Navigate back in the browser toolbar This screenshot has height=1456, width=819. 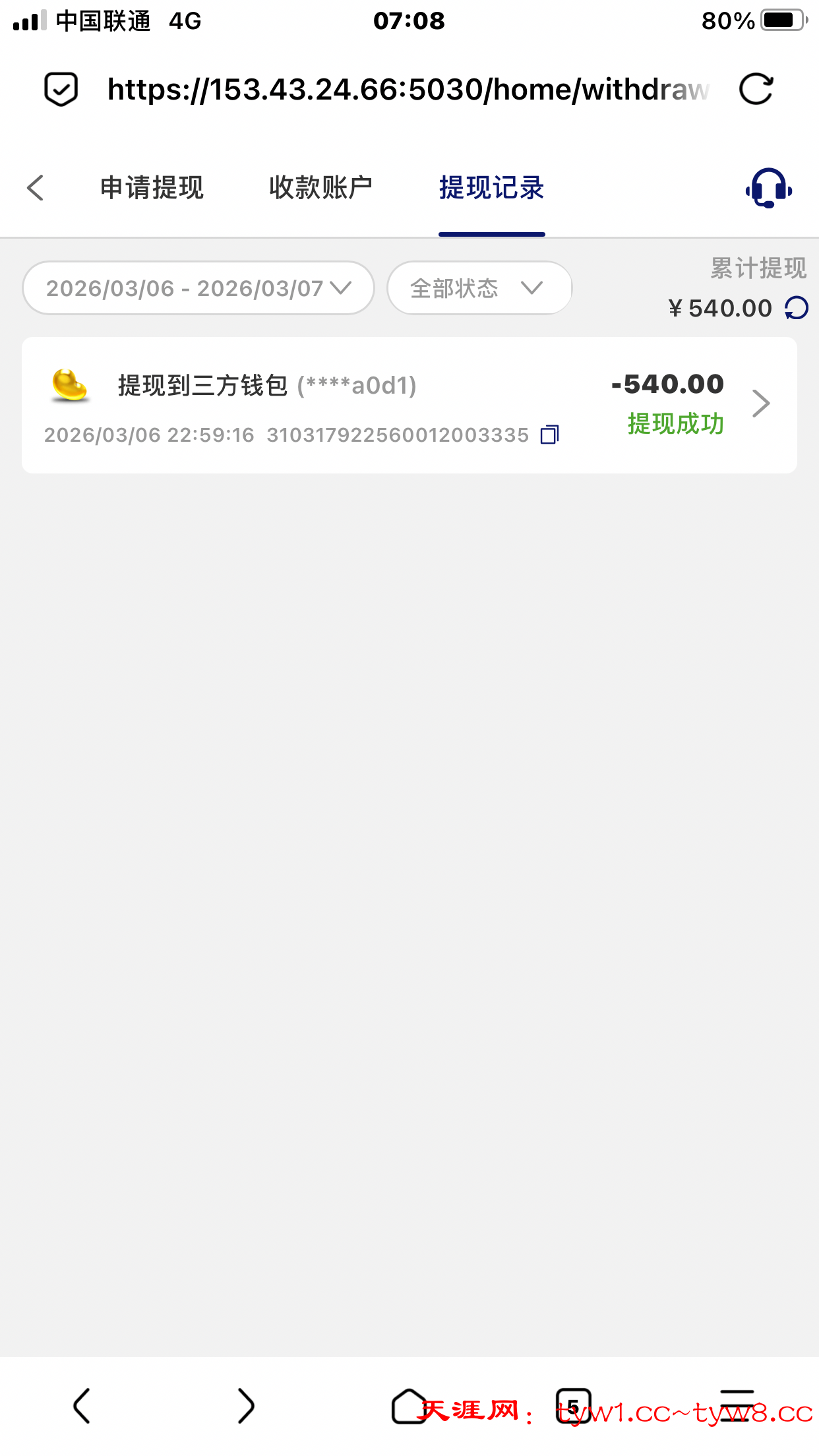[82, 1406]
